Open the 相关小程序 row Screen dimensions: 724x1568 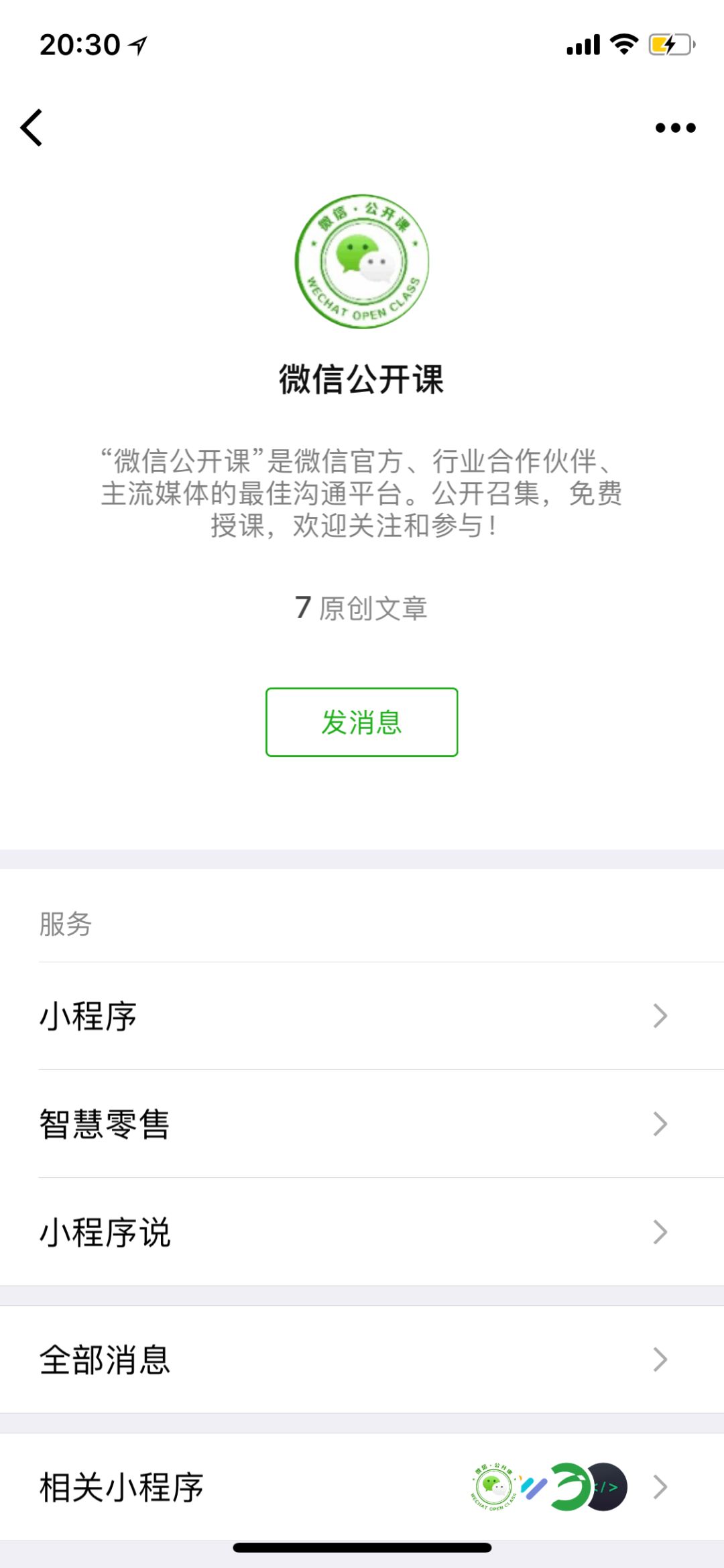tap(362, 1487)
